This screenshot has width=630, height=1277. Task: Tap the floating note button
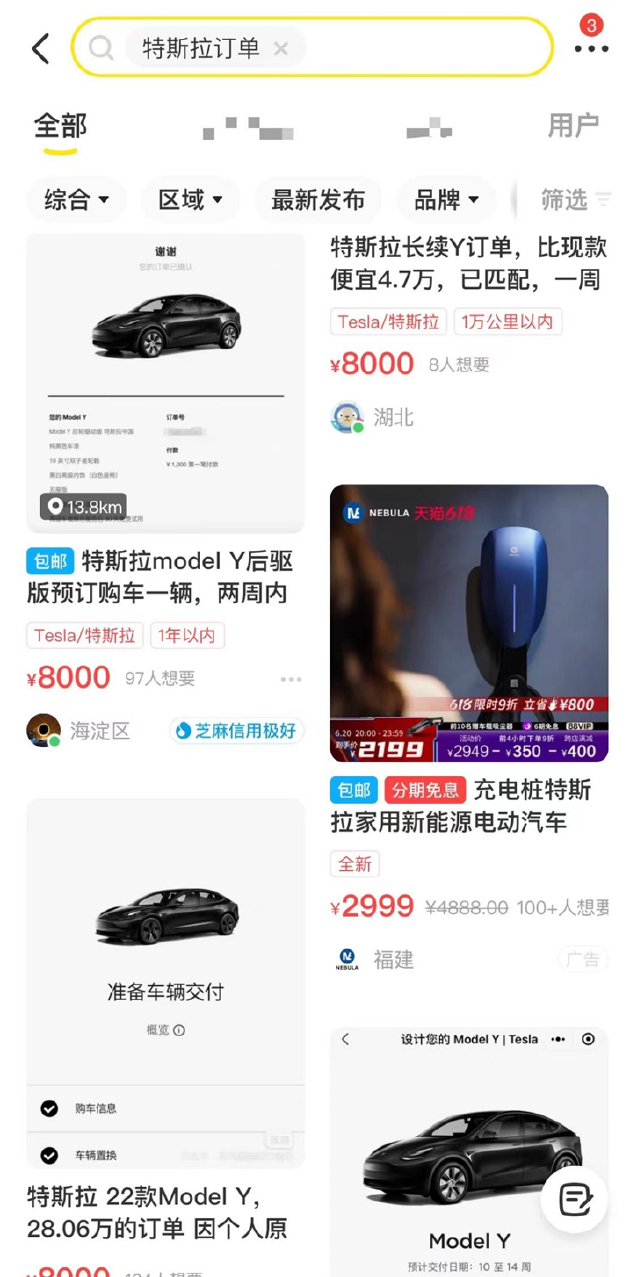(x=575, y=1198)
